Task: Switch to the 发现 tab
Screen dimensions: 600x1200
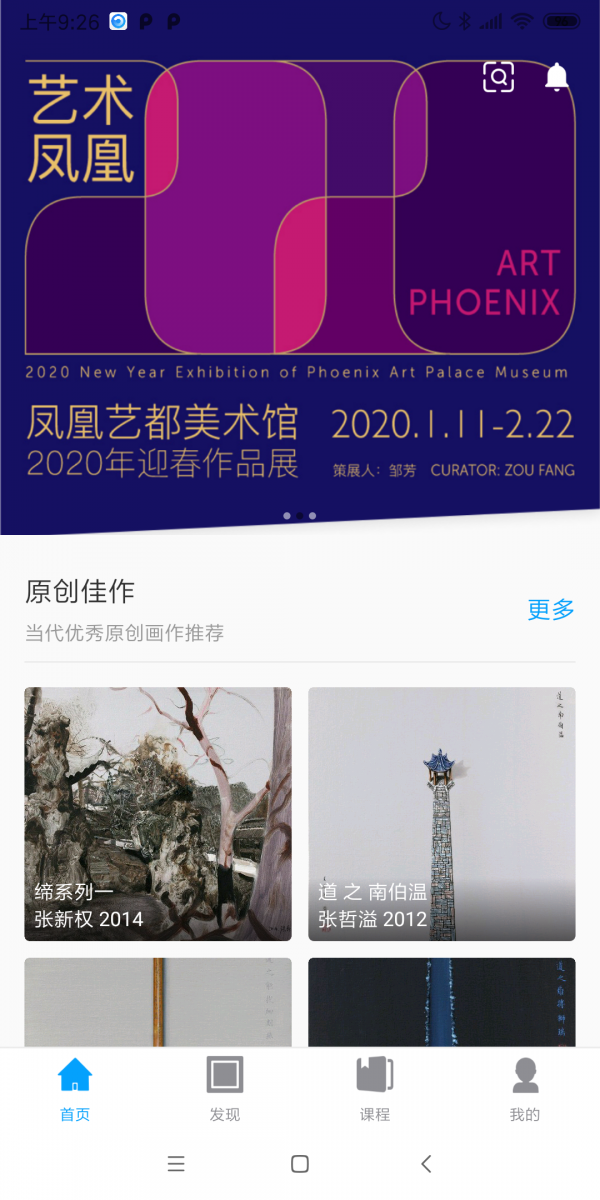Action: 225,1088
